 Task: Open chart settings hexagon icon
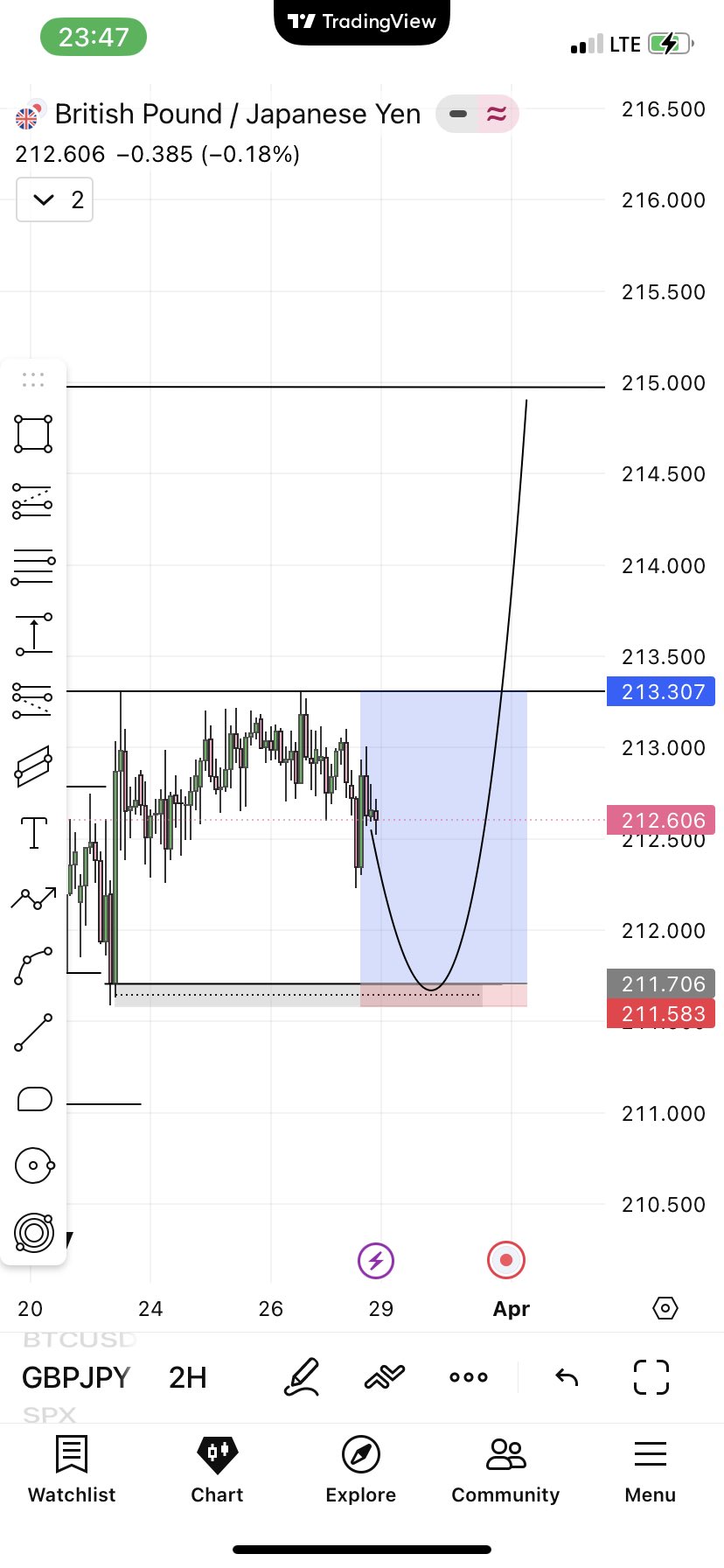(665, 1308)
